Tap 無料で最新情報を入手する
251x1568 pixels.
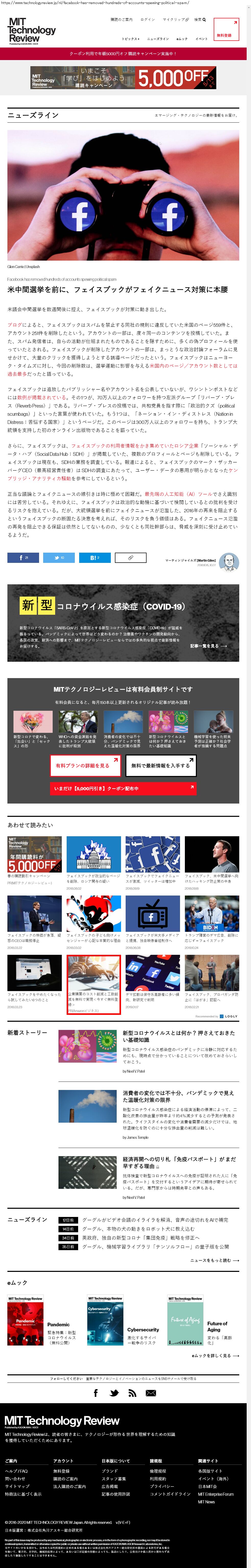click(x=160, y=766)
